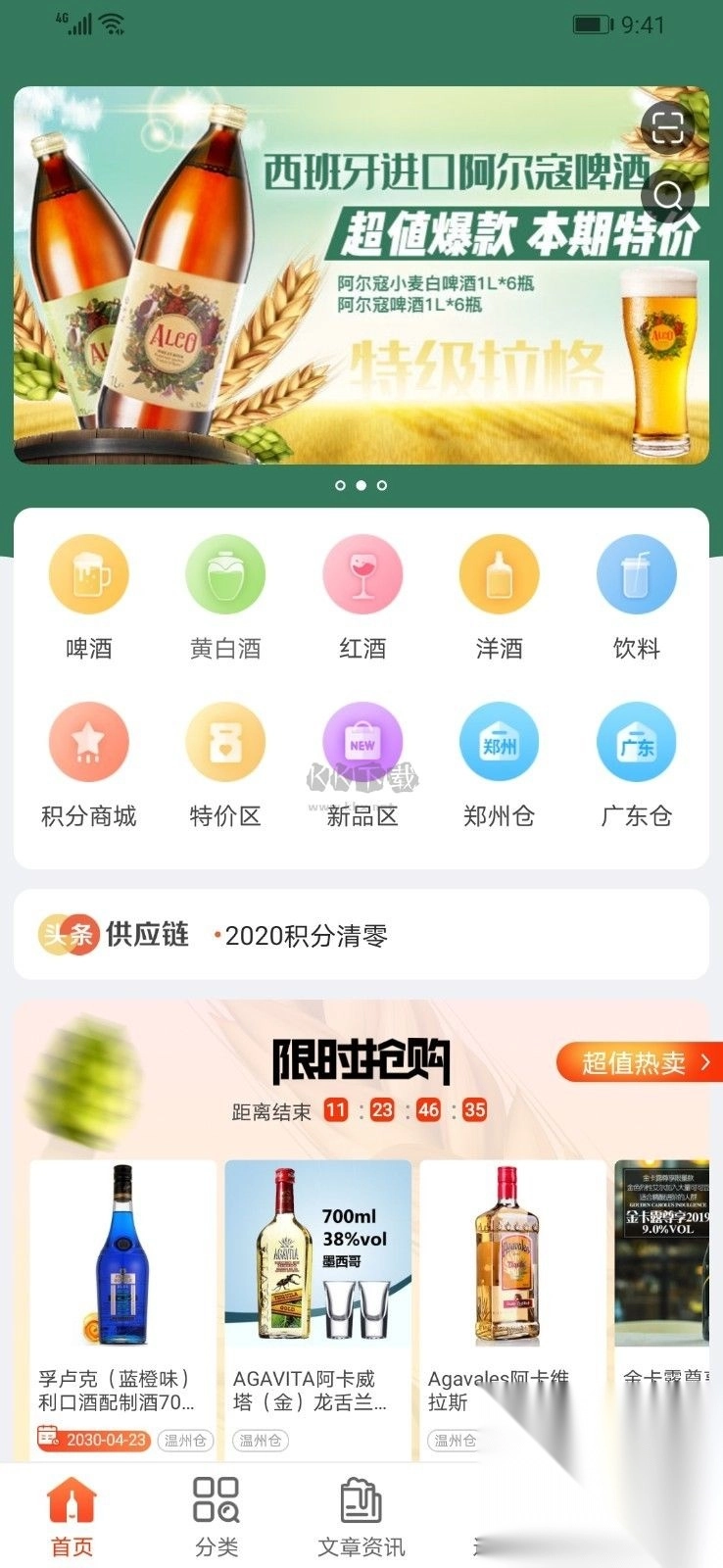
Task: Open the Agavales阿卡维拉斯 product card
Action: [x=509, y=1294]
